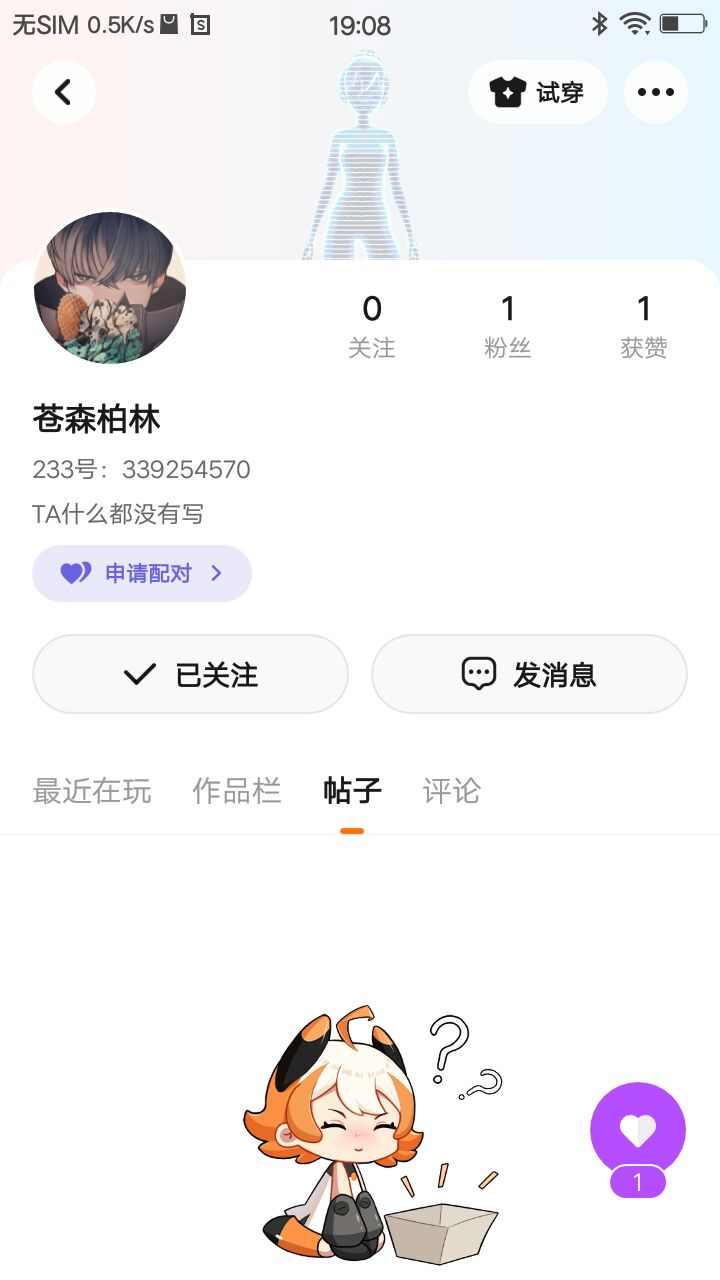Image resolution: width=720 pixels, height=1280 pixels.
Task: Select the 帖子 tab
Action: point(352,791)
